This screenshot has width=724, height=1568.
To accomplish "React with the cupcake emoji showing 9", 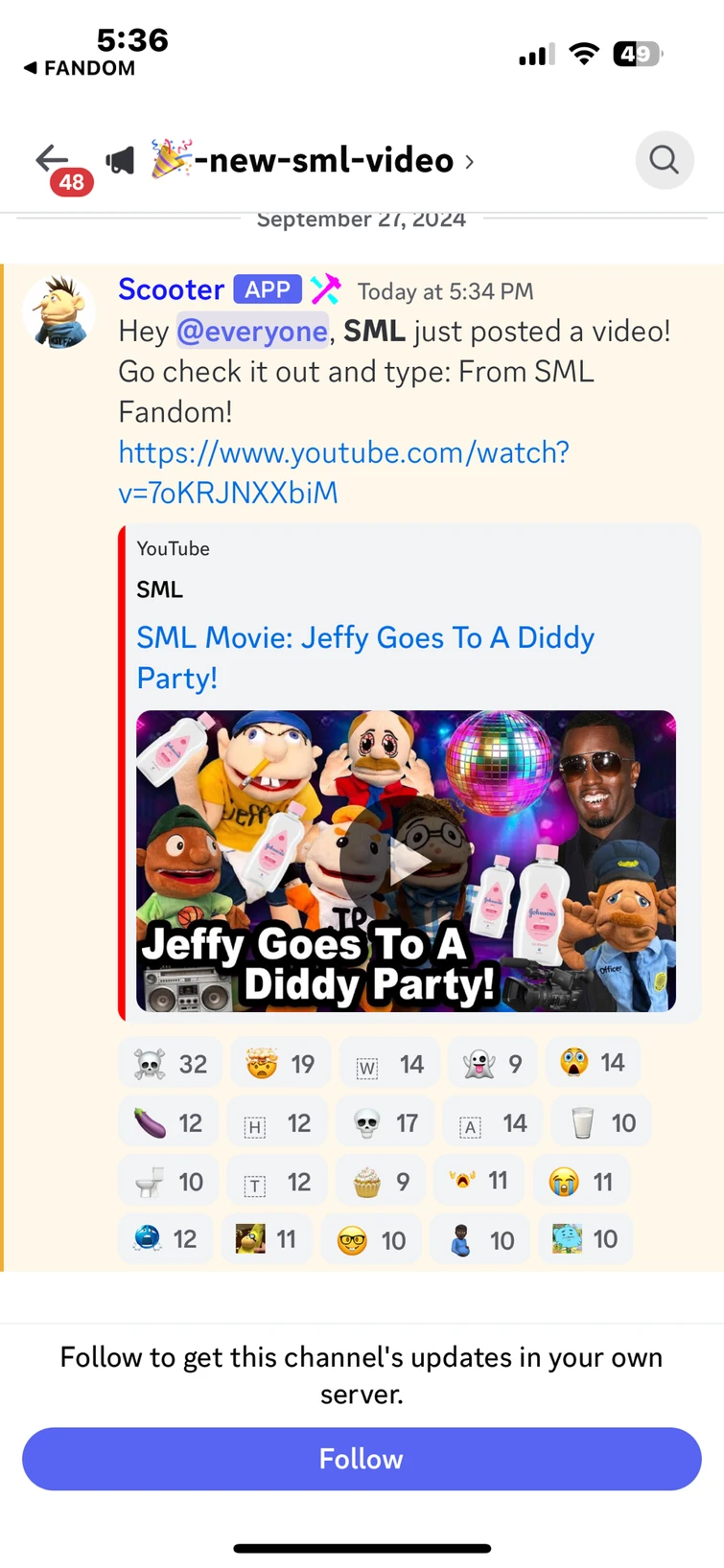I will (381, 1182).
